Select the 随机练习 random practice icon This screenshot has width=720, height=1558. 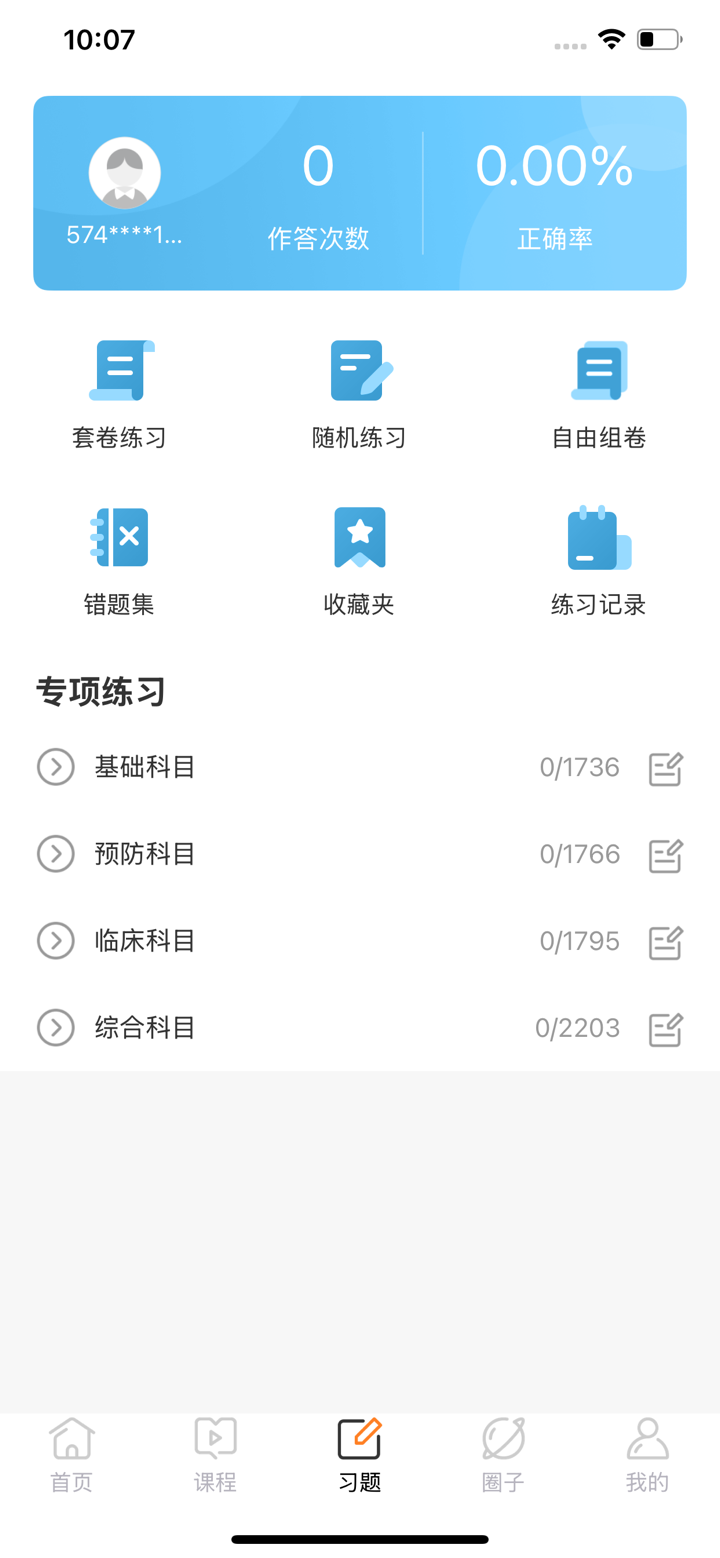coord(358,390)
